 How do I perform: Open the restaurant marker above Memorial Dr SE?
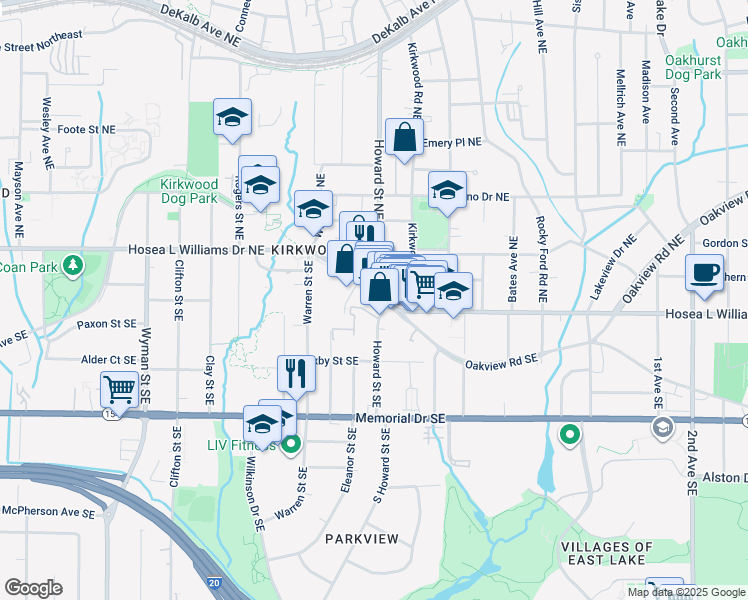(296, 374)
